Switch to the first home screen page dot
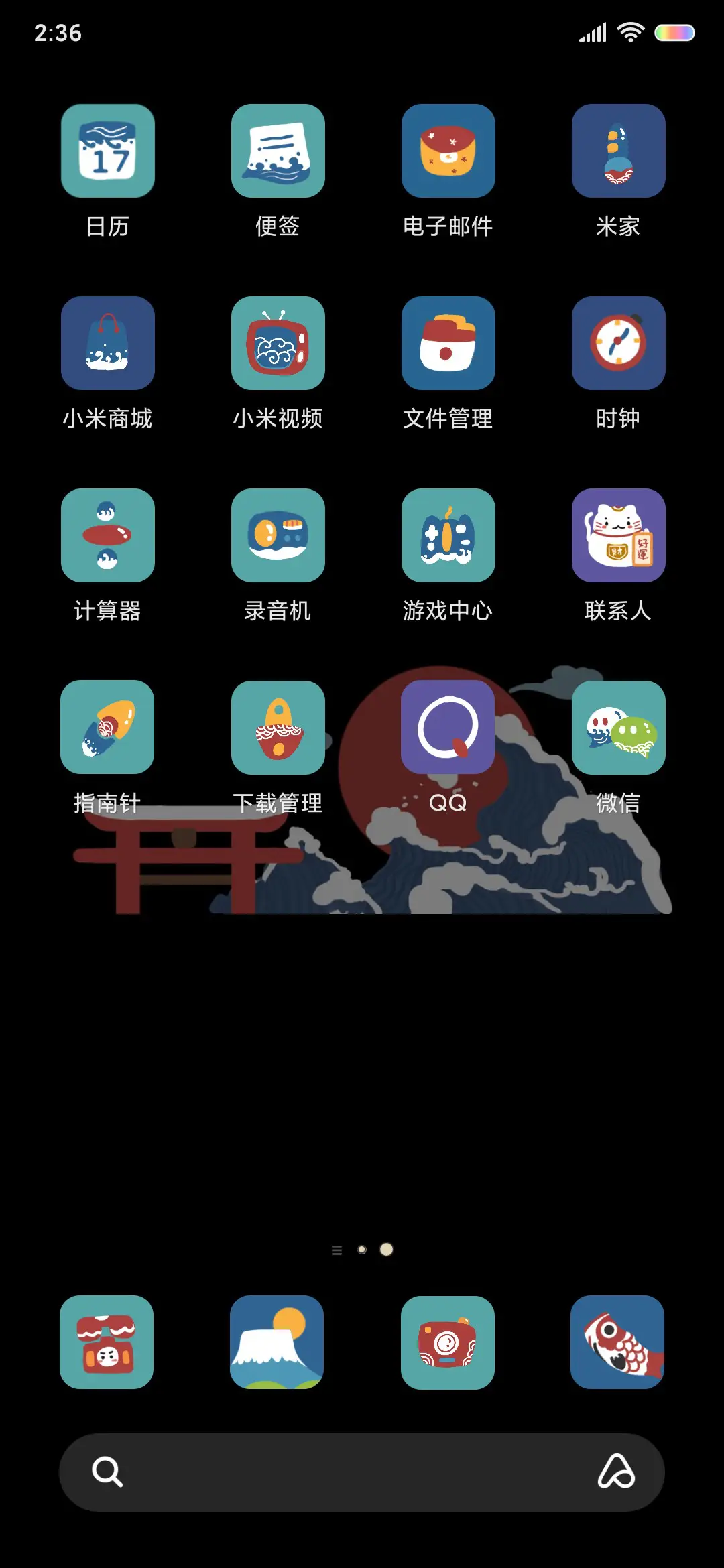Viewport: 724px width, 1568px height. [x=362, y=1249]
